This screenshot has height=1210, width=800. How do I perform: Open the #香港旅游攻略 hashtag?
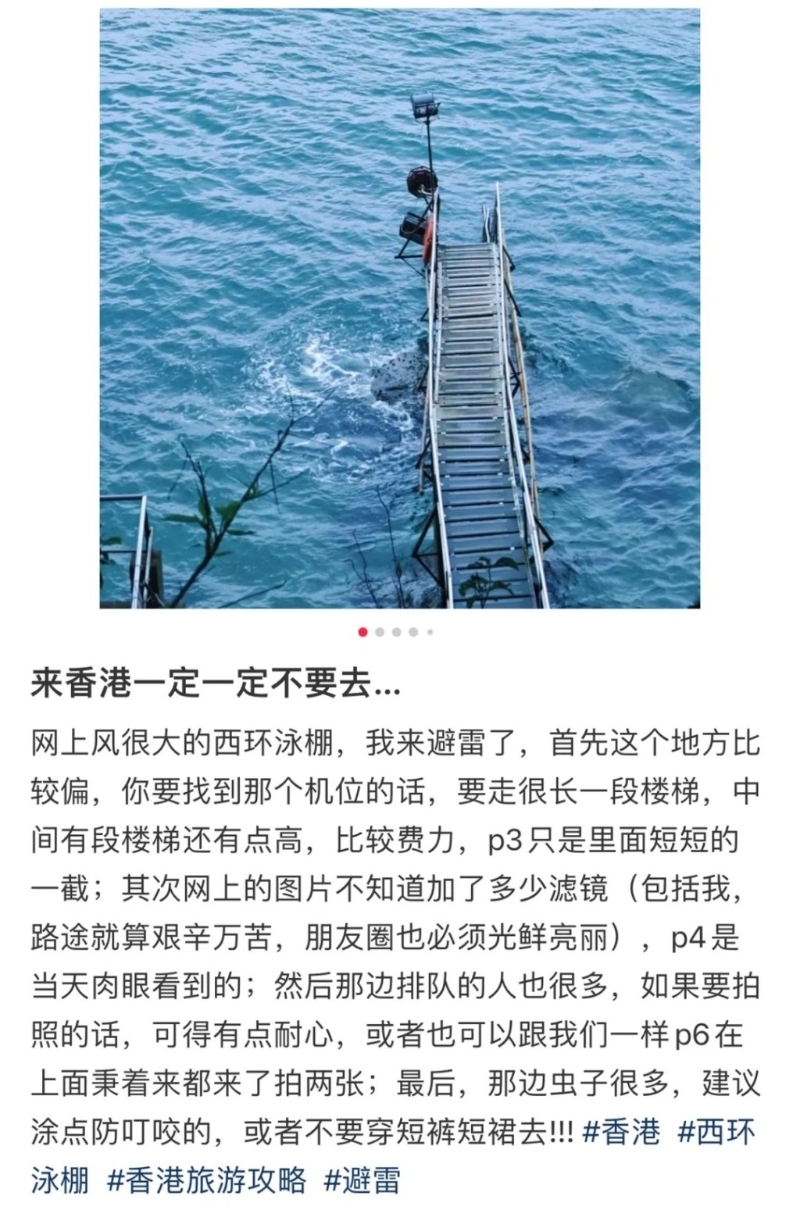[x=207, y=1180]
